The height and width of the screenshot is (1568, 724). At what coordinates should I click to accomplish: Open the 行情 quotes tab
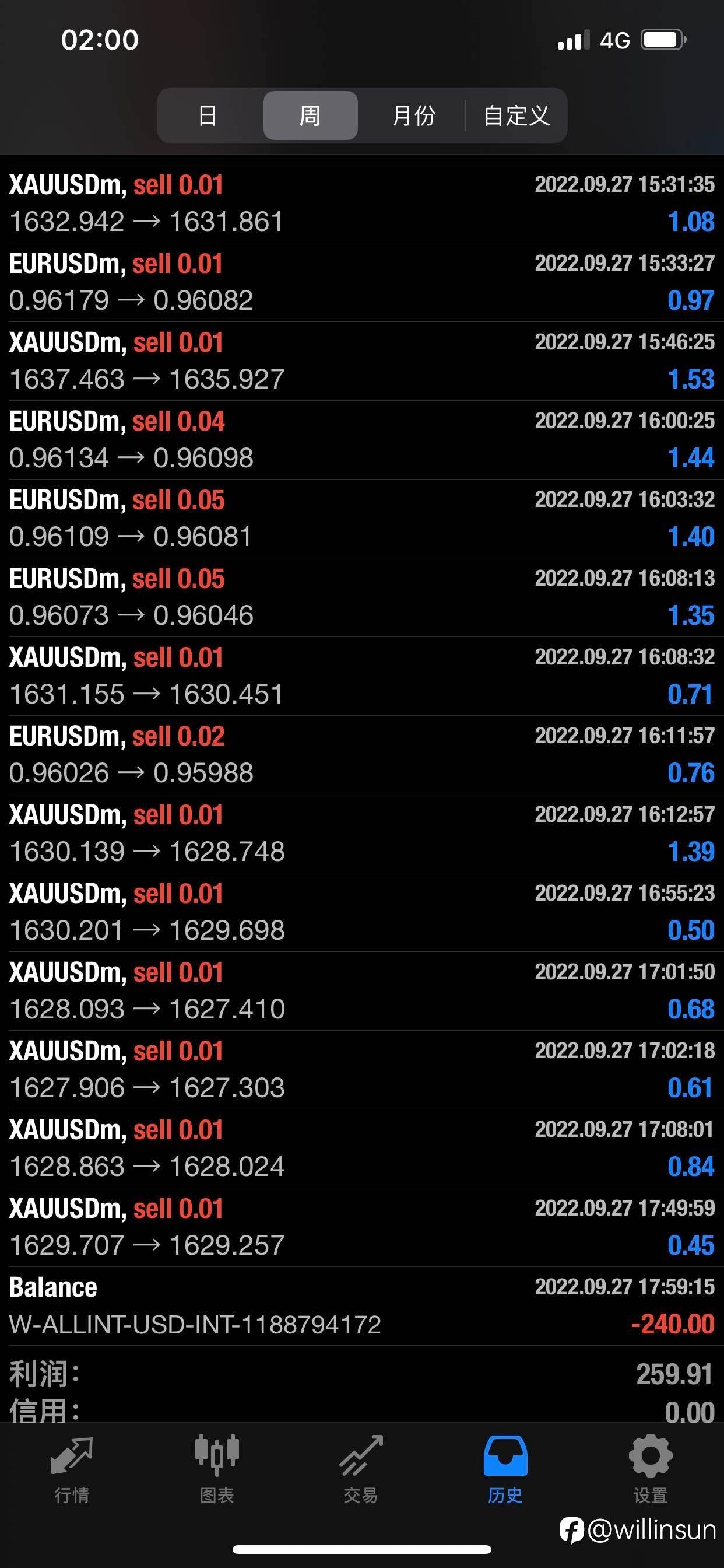72,1468
